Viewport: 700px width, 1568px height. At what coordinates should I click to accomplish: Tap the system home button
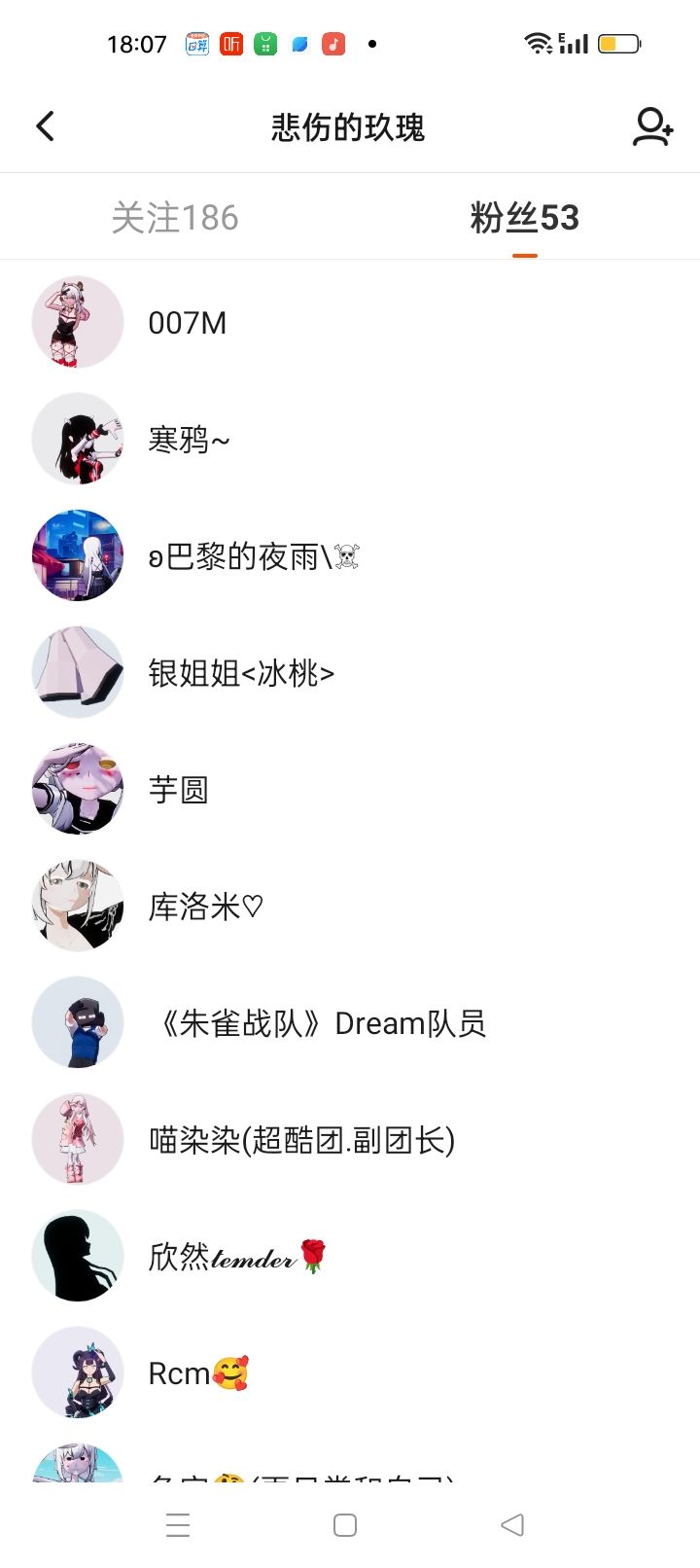click(345, 1525)
